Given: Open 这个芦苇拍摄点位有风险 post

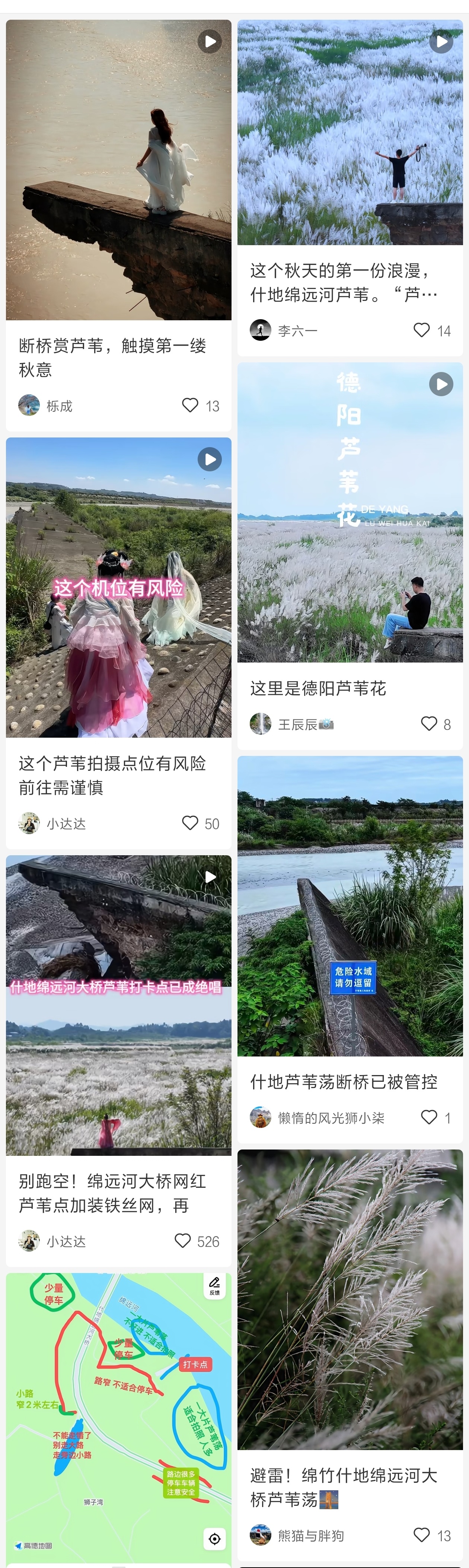Looking at the screenshot, I should tap(113, 776).
